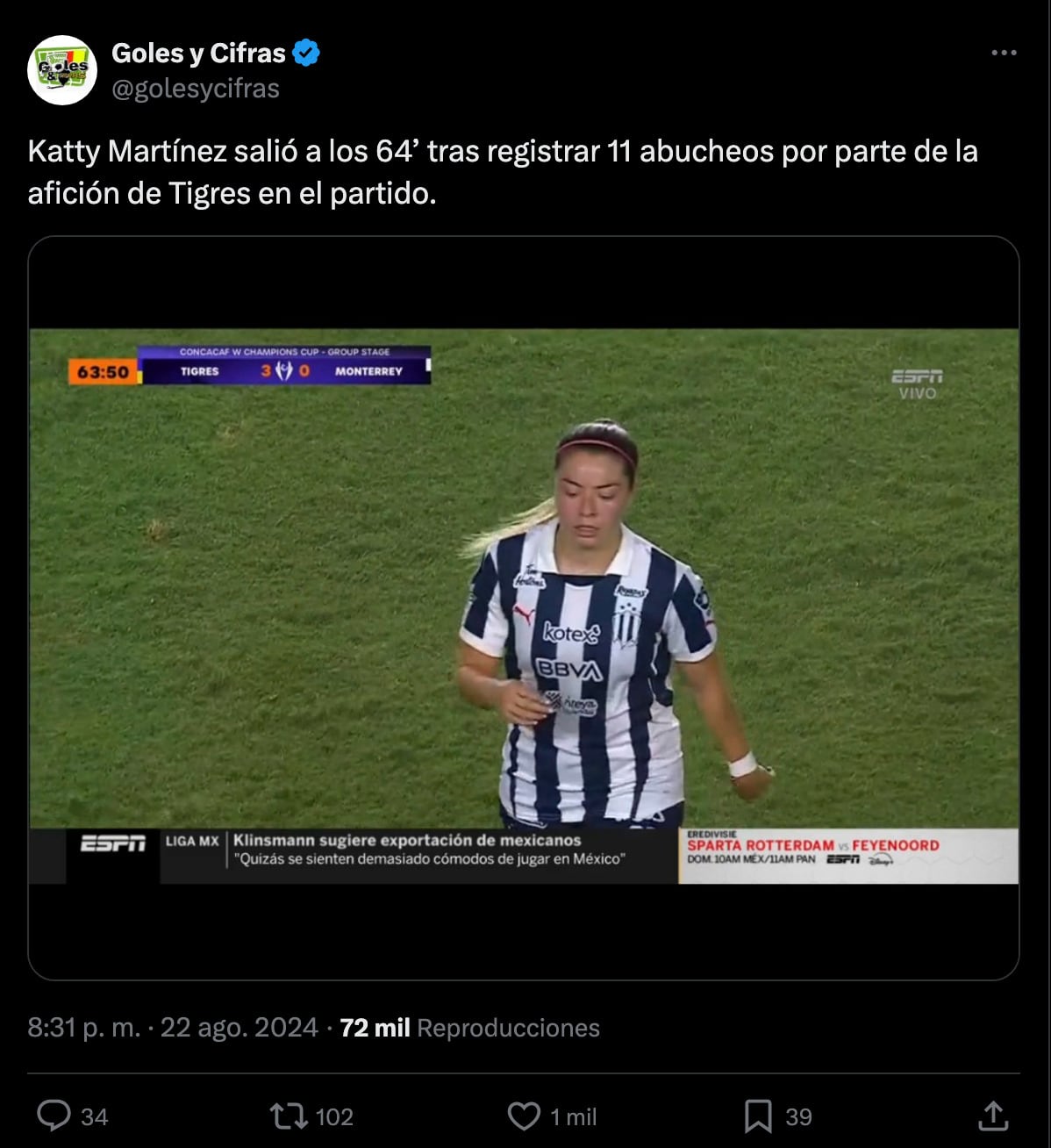Click the Goles y Cifras display name
1051x1148 pixels.
pyautogui.click(x=200, y=53)
